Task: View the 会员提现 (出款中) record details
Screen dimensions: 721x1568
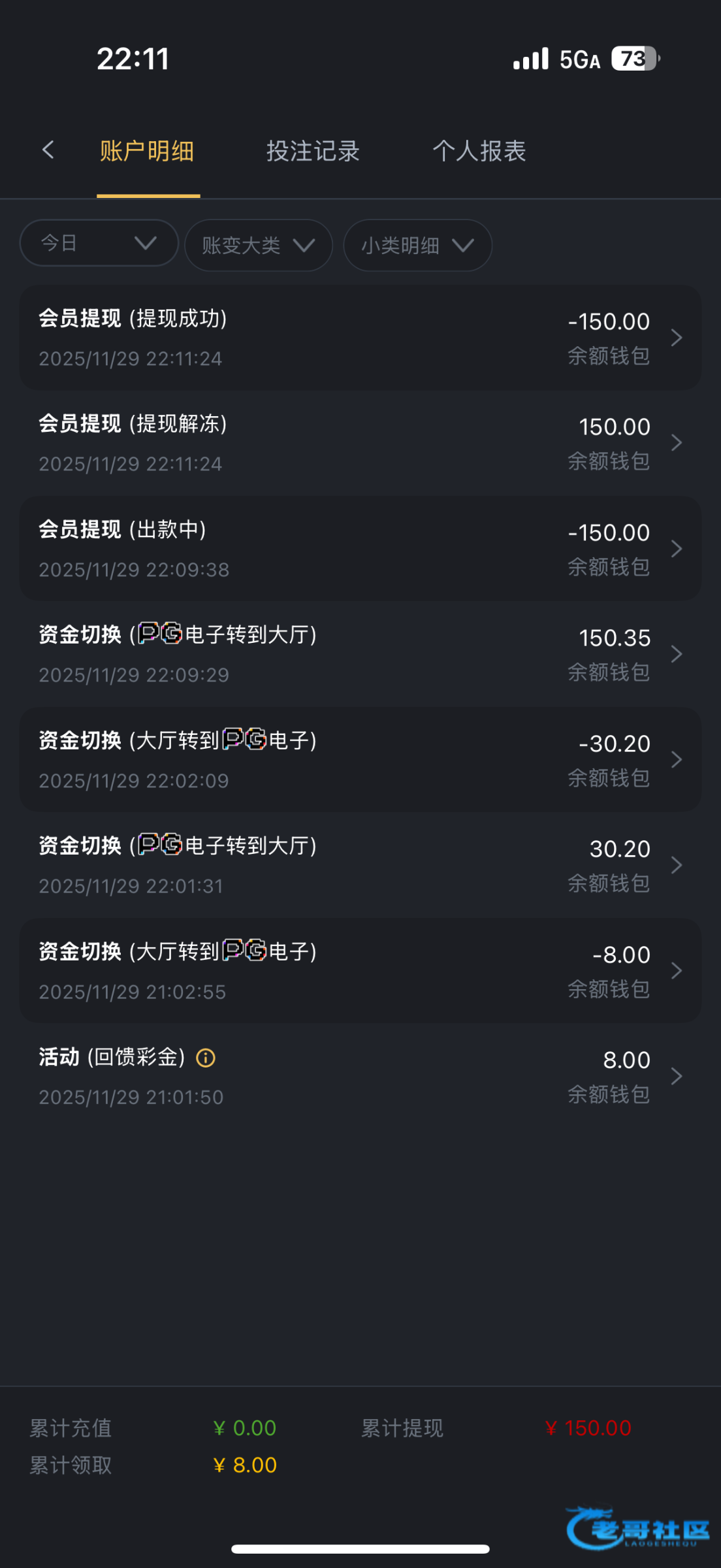Action: tap(360, 549)
